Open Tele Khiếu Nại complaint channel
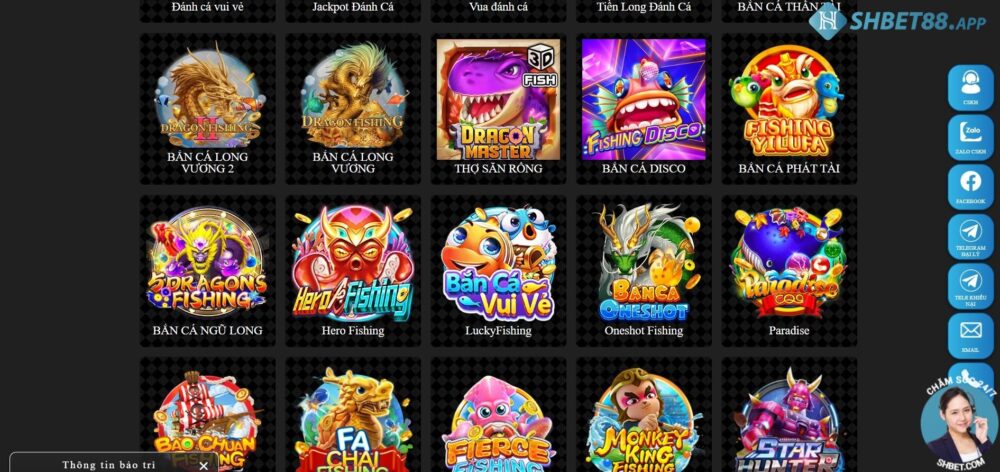 pyautogui.click(x=970, y=286)
